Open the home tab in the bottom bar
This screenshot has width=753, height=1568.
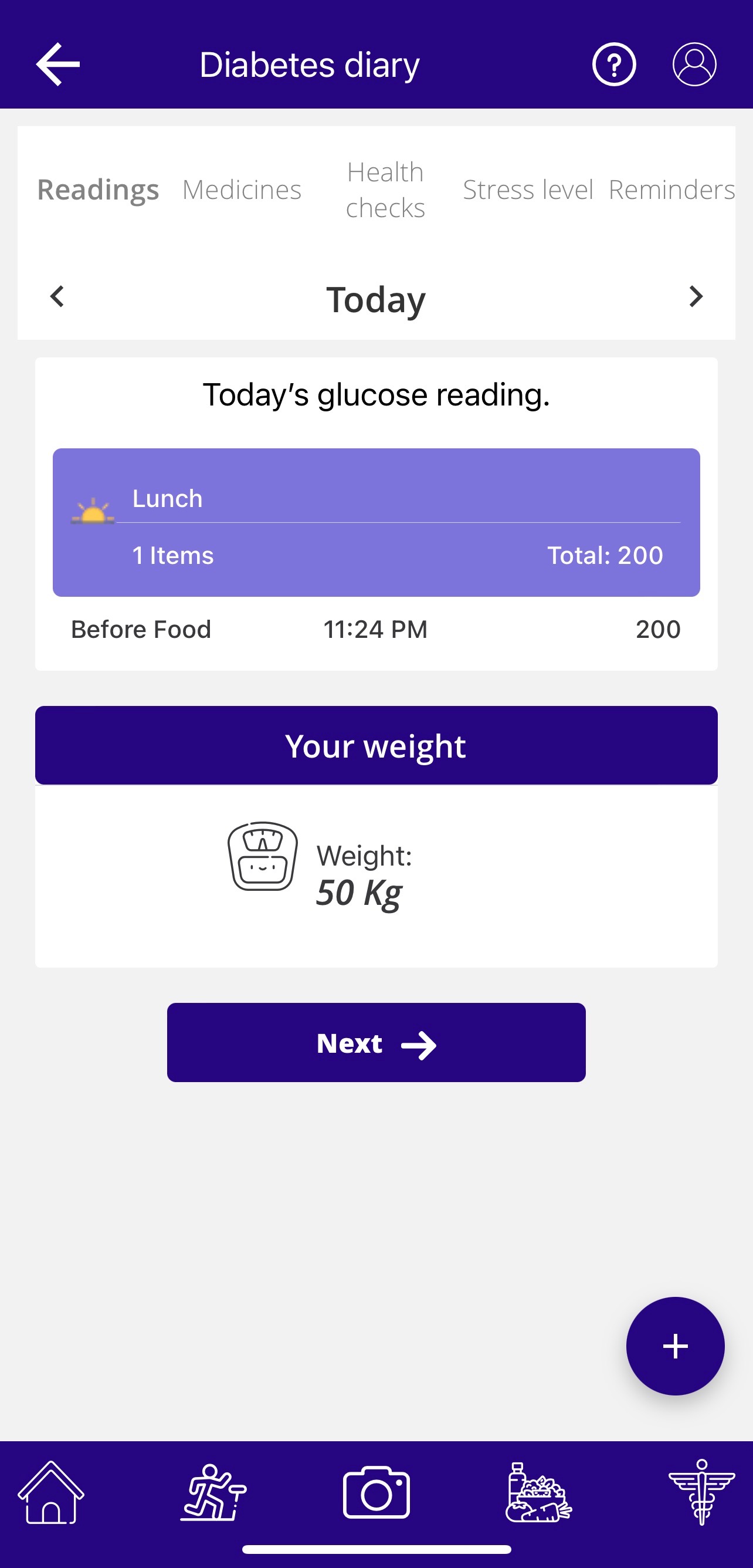point(51,1492)
